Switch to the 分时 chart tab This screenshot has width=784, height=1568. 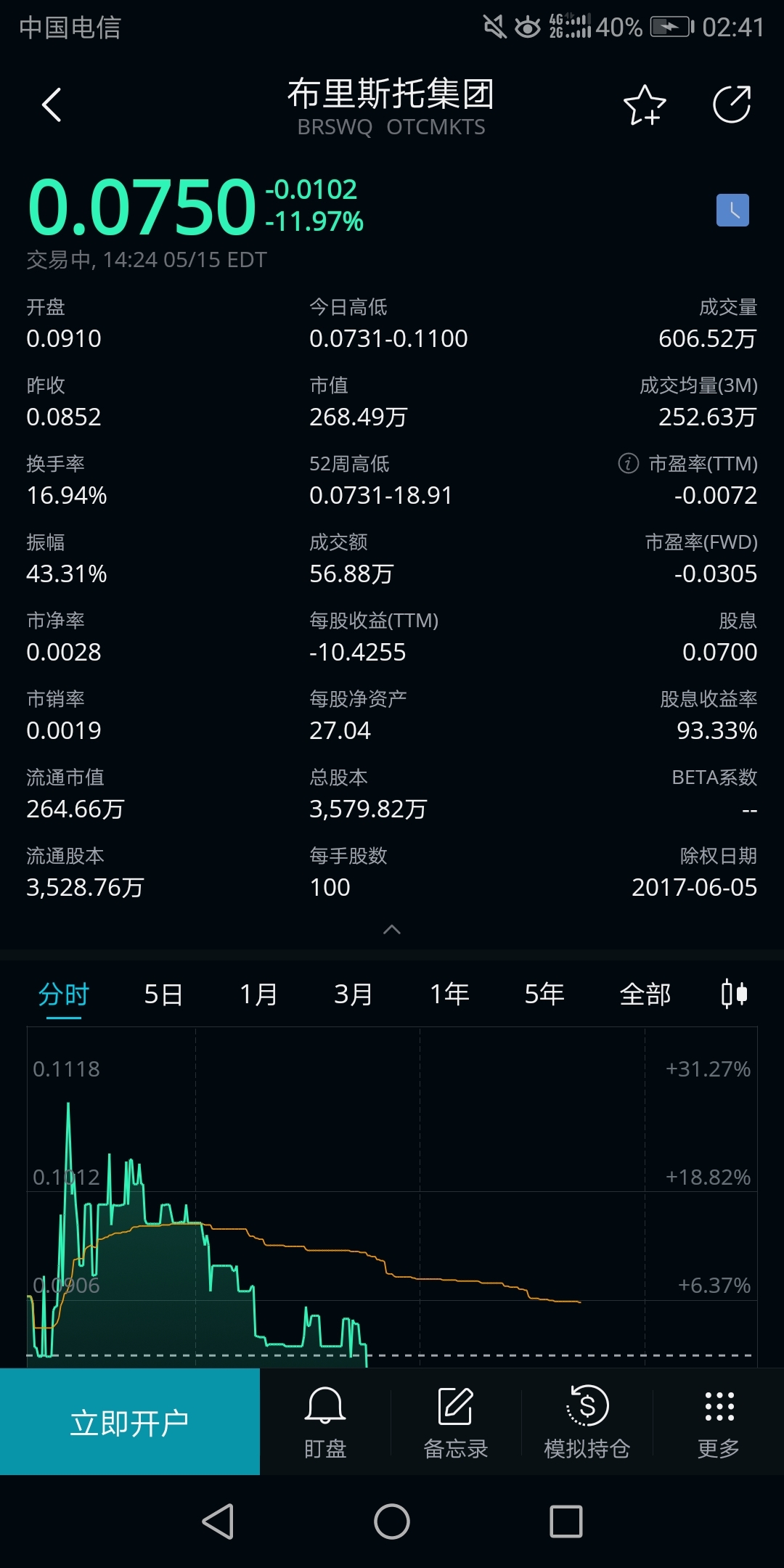(x=64, y=995)
